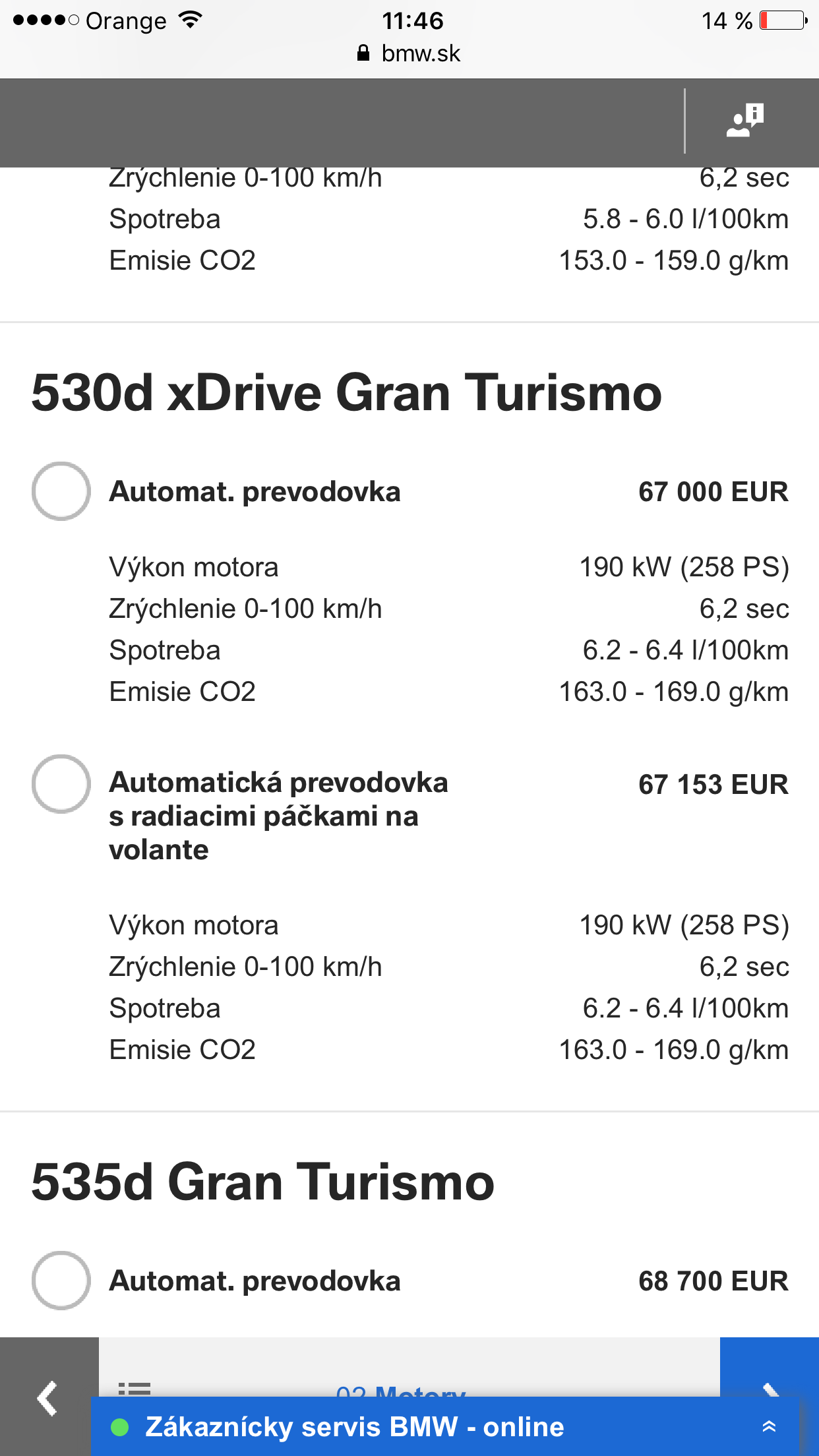Go to the next configurator step
Viewport: 819px width, 1456px height.
point(769,1368)
